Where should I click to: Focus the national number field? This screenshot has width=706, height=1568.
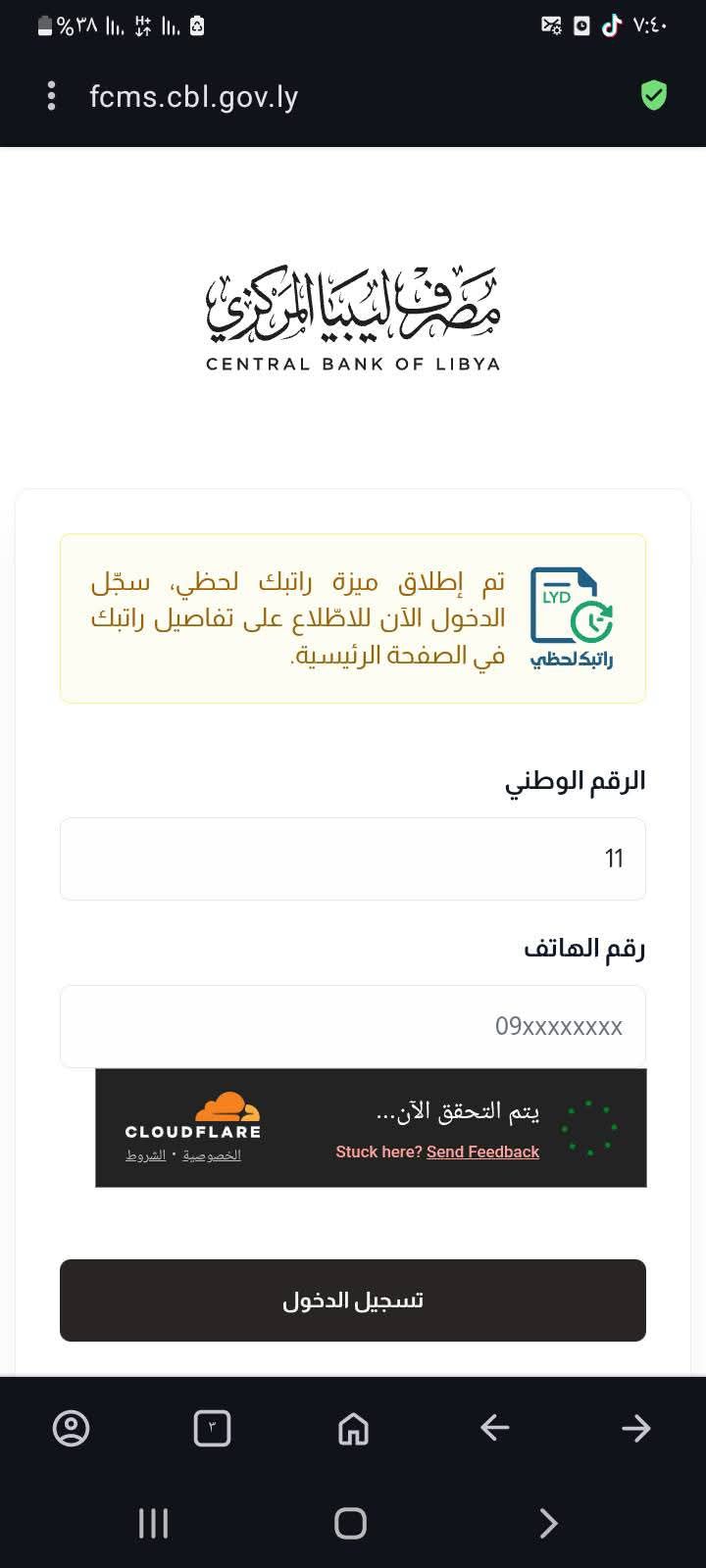point(353,858)
